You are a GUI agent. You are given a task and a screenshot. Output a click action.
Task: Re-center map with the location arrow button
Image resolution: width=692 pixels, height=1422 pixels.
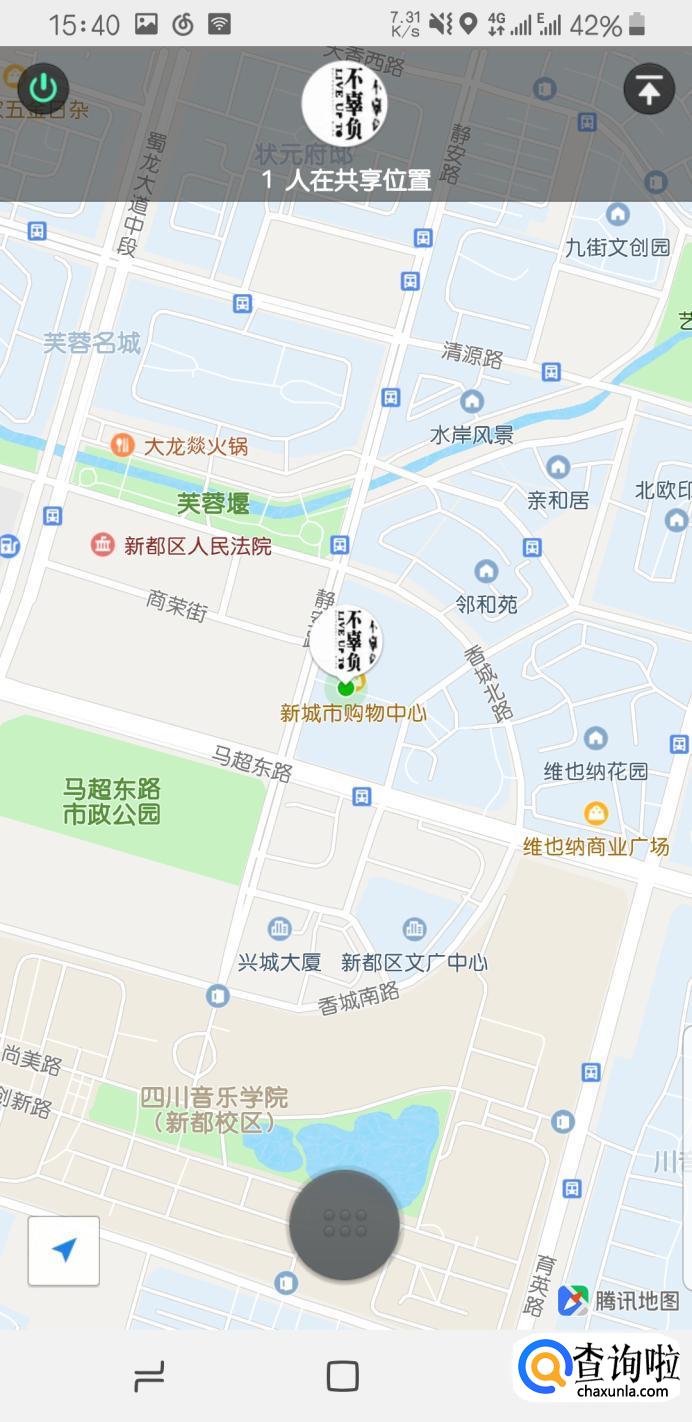point(64,1250)
